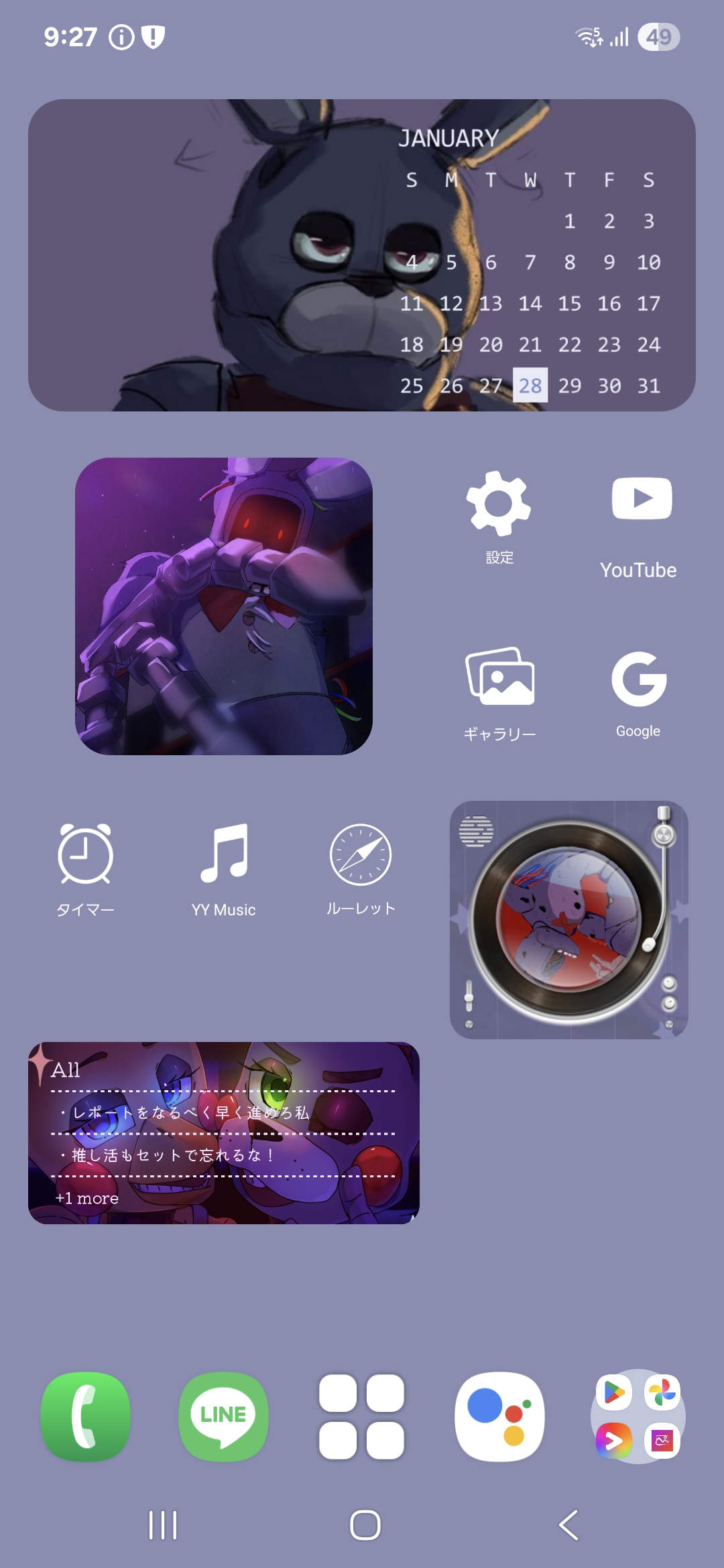Tap the purple robot photo widget
The width and height of the screenshot is (724, 1568).
click(x=224, y=606)
